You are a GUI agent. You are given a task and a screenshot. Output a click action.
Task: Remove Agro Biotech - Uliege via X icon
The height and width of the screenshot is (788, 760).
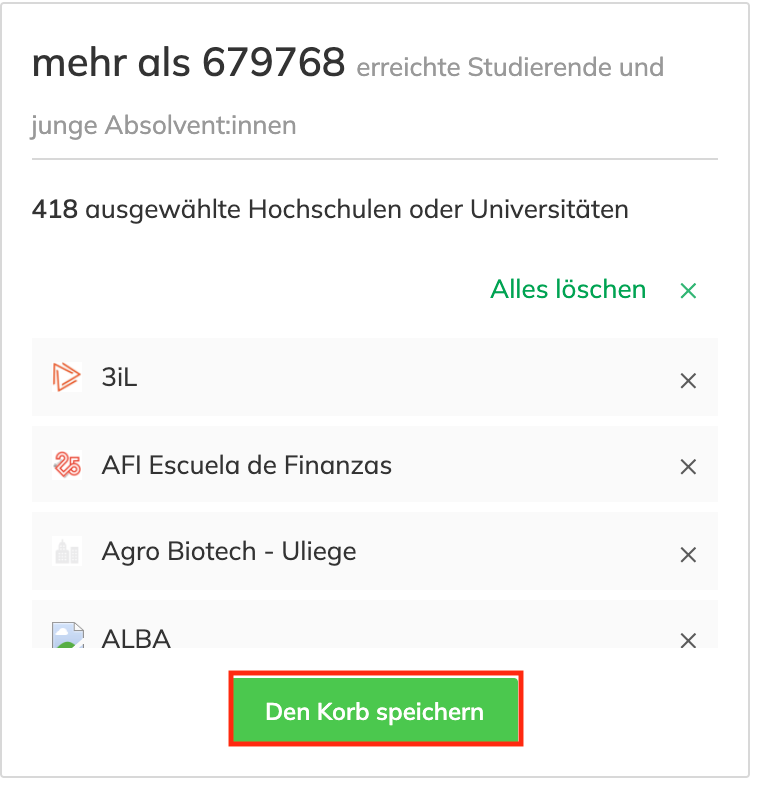(688, 553)
